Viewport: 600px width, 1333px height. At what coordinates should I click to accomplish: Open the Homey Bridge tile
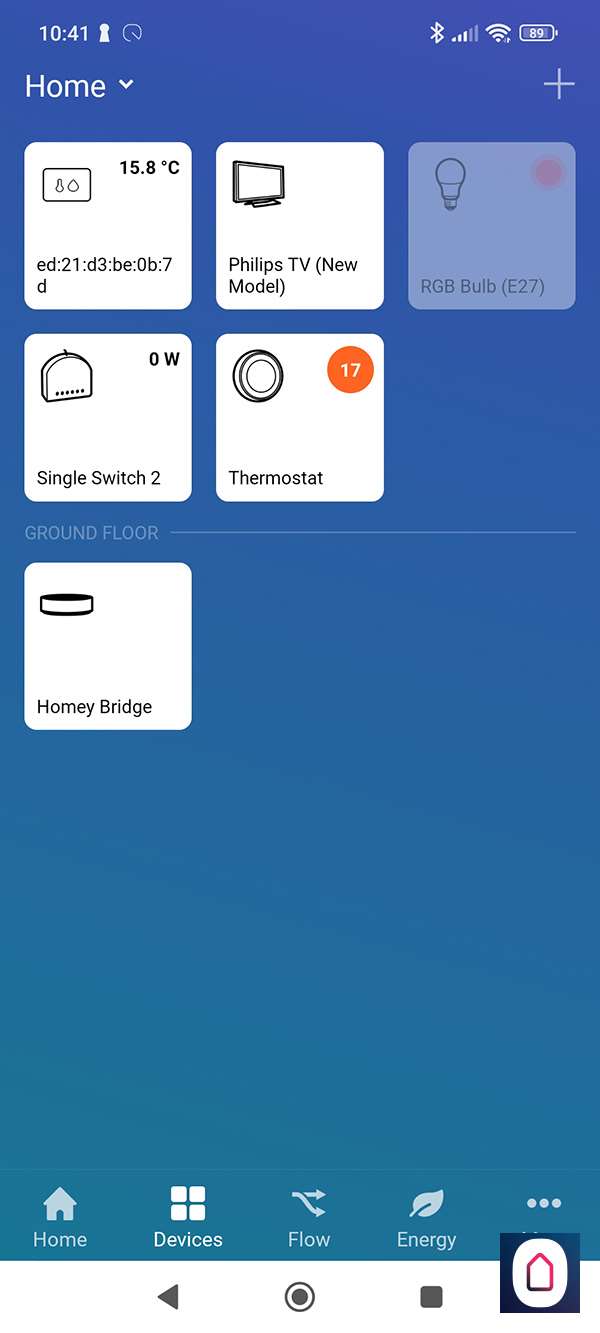108,646
